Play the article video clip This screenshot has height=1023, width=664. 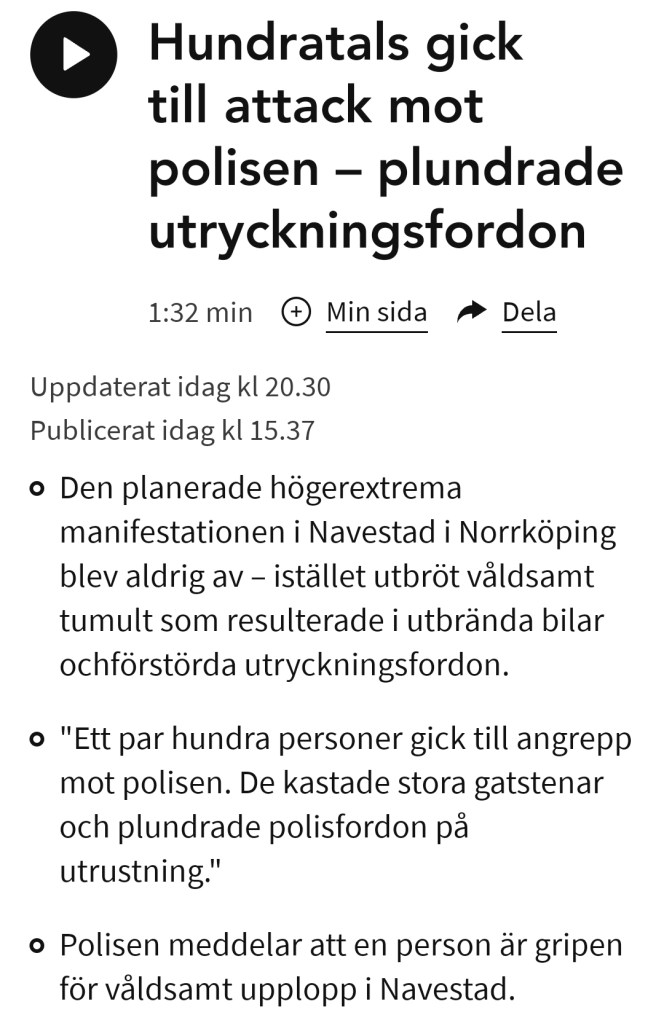[73, 54]
